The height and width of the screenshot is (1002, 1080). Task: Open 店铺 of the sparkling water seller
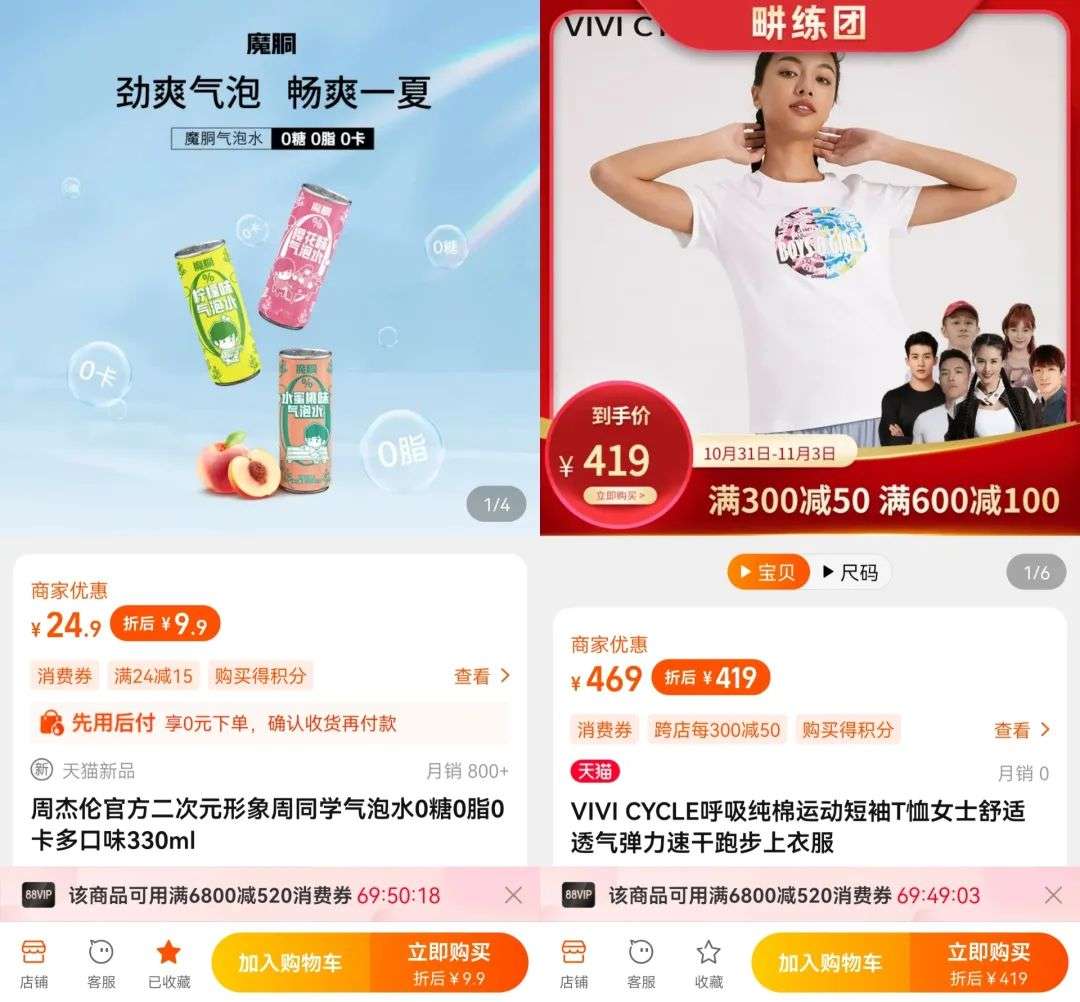click(34, 963)
